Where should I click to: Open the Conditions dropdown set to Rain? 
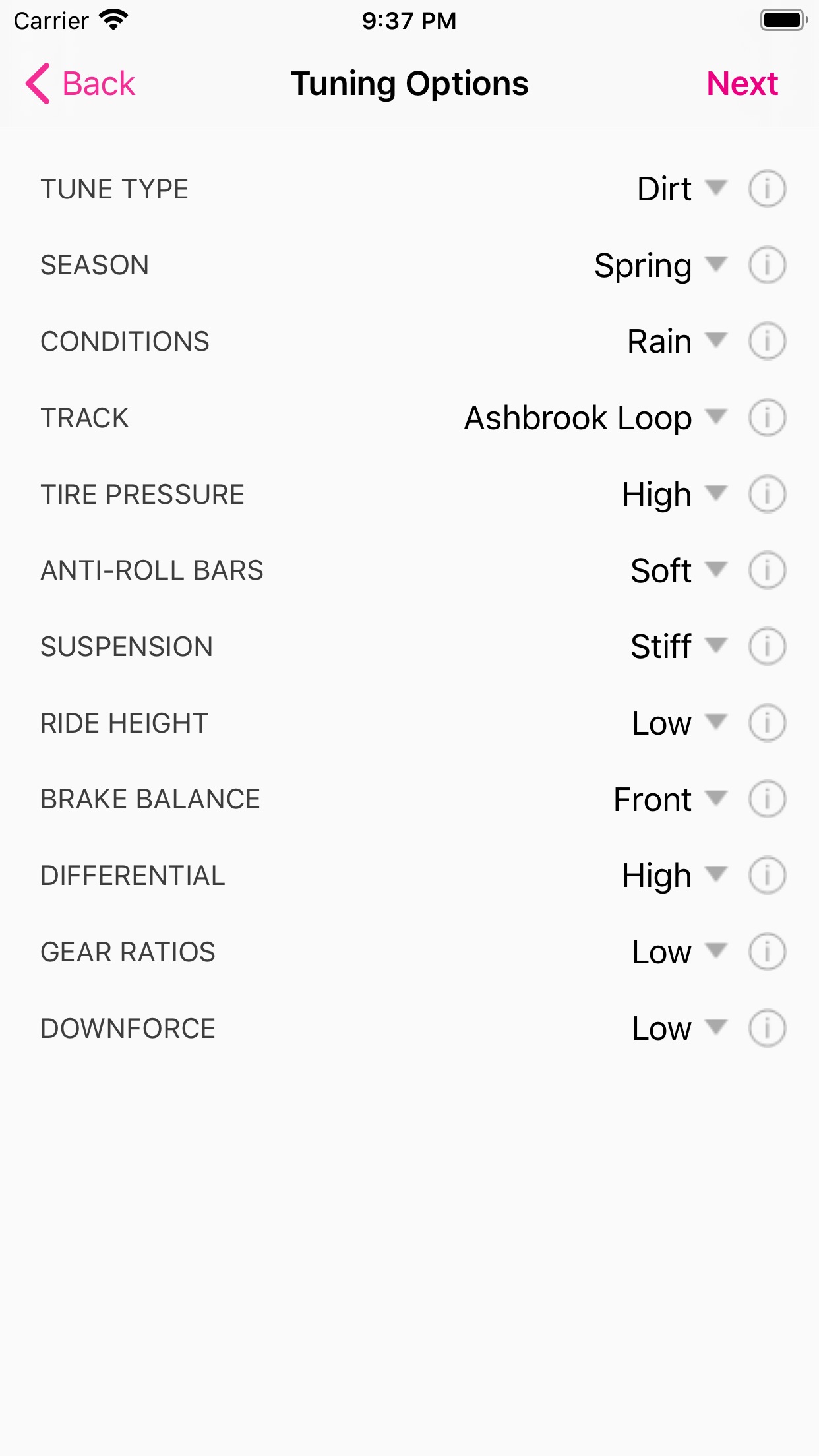[677, 342]
